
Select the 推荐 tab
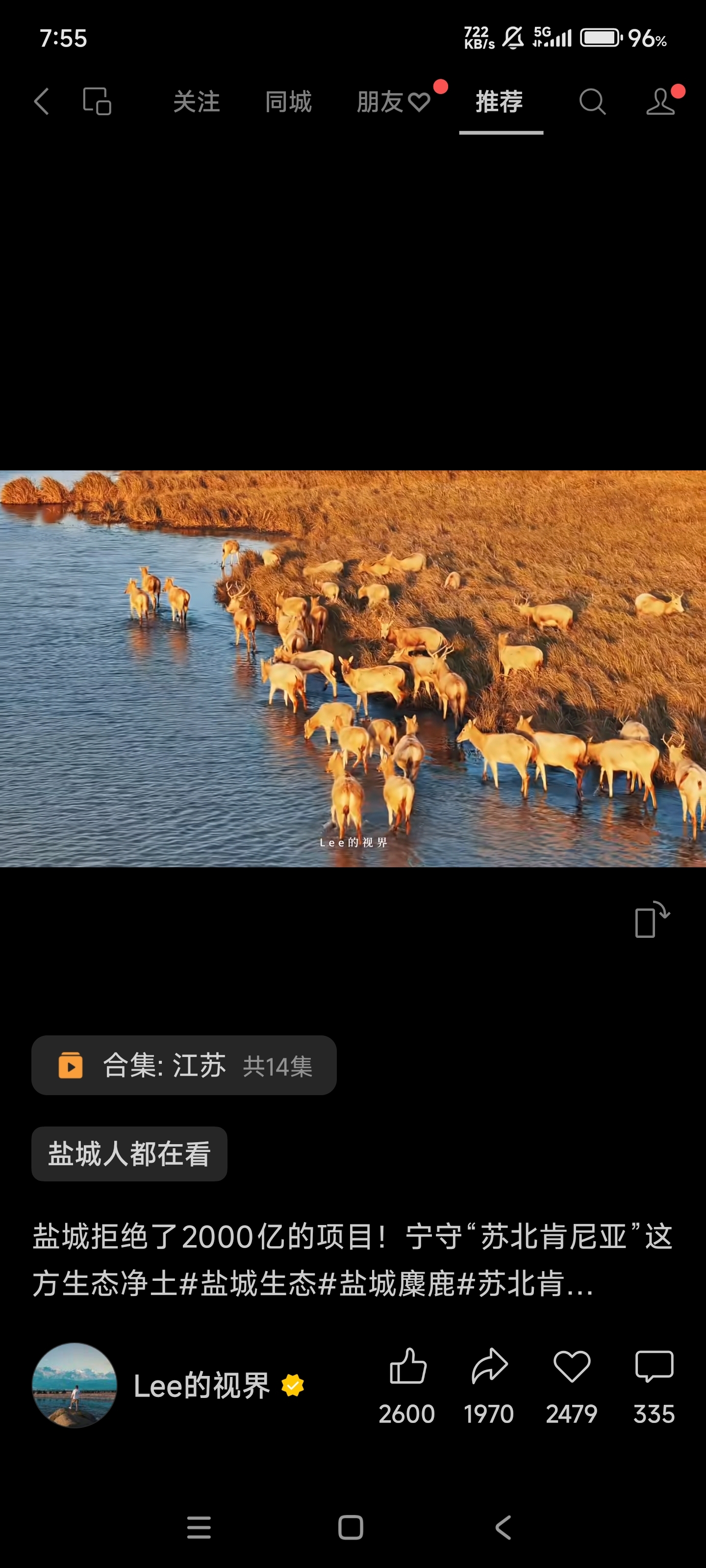tap(500, 101)
